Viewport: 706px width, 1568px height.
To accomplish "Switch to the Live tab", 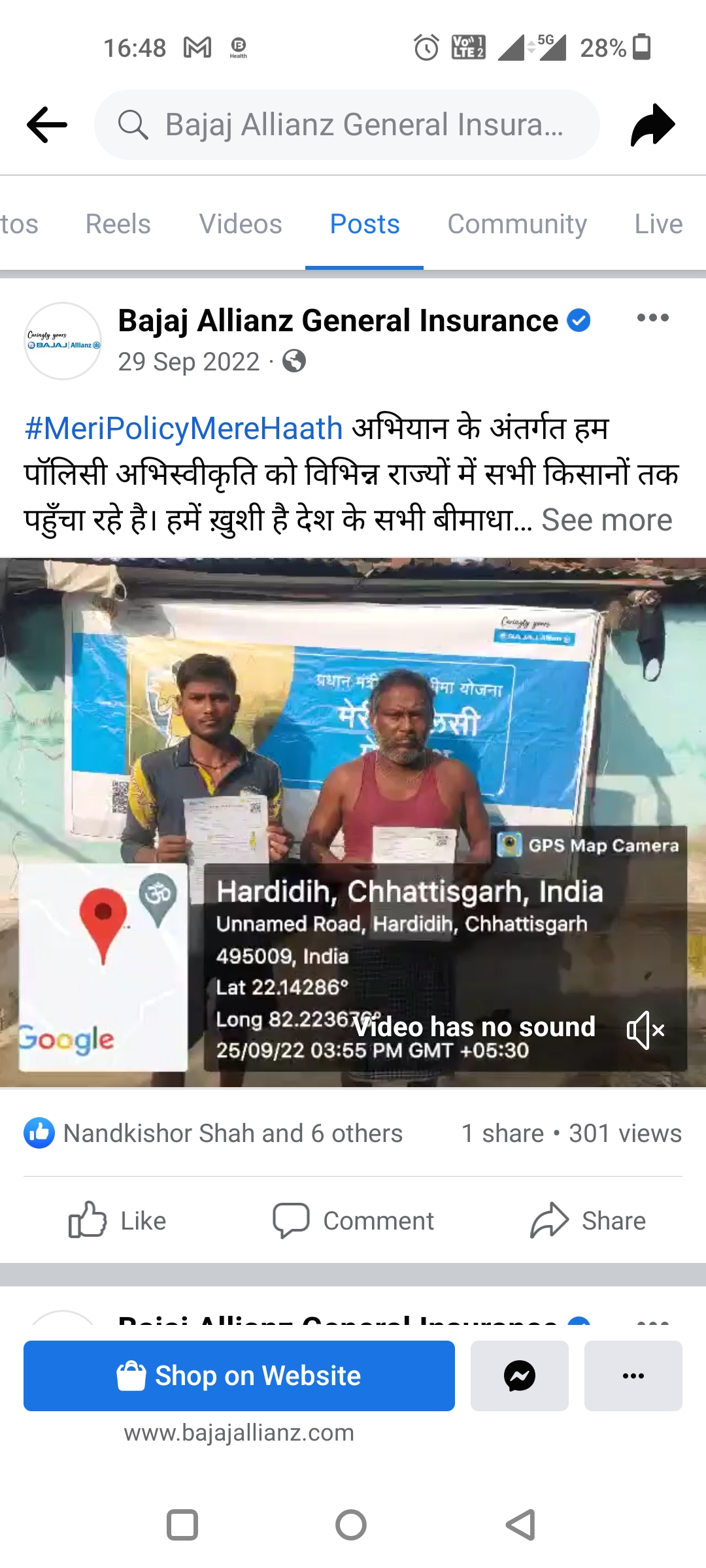I will (658, 224).
